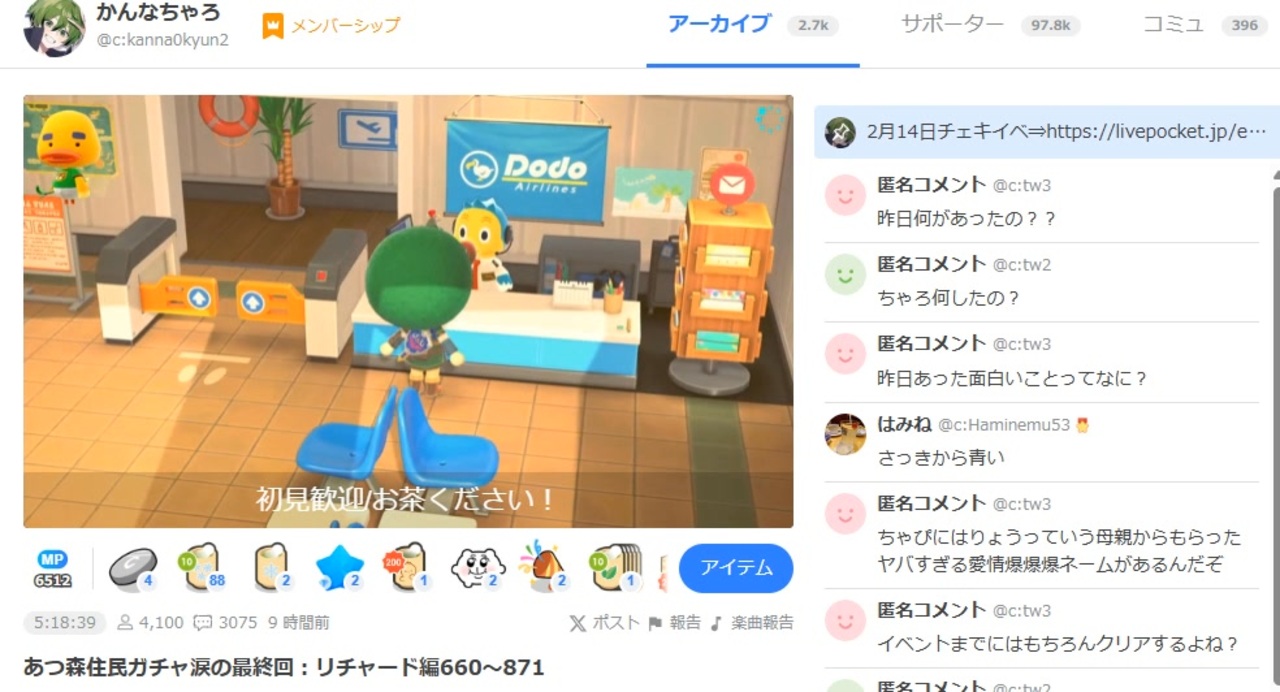Image resolution: width=1280 pixels, height=692 pixels.
Task: Select the blue star gift item
Action: [337, 568]
